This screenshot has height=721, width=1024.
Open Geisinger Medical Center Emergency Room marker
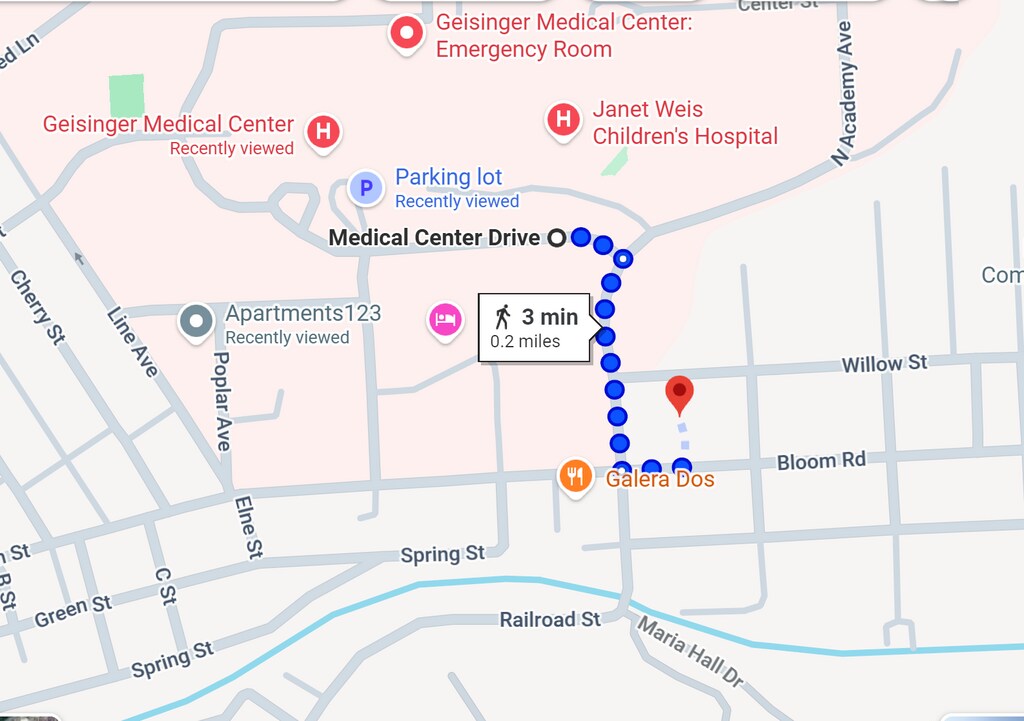[407, 34]
